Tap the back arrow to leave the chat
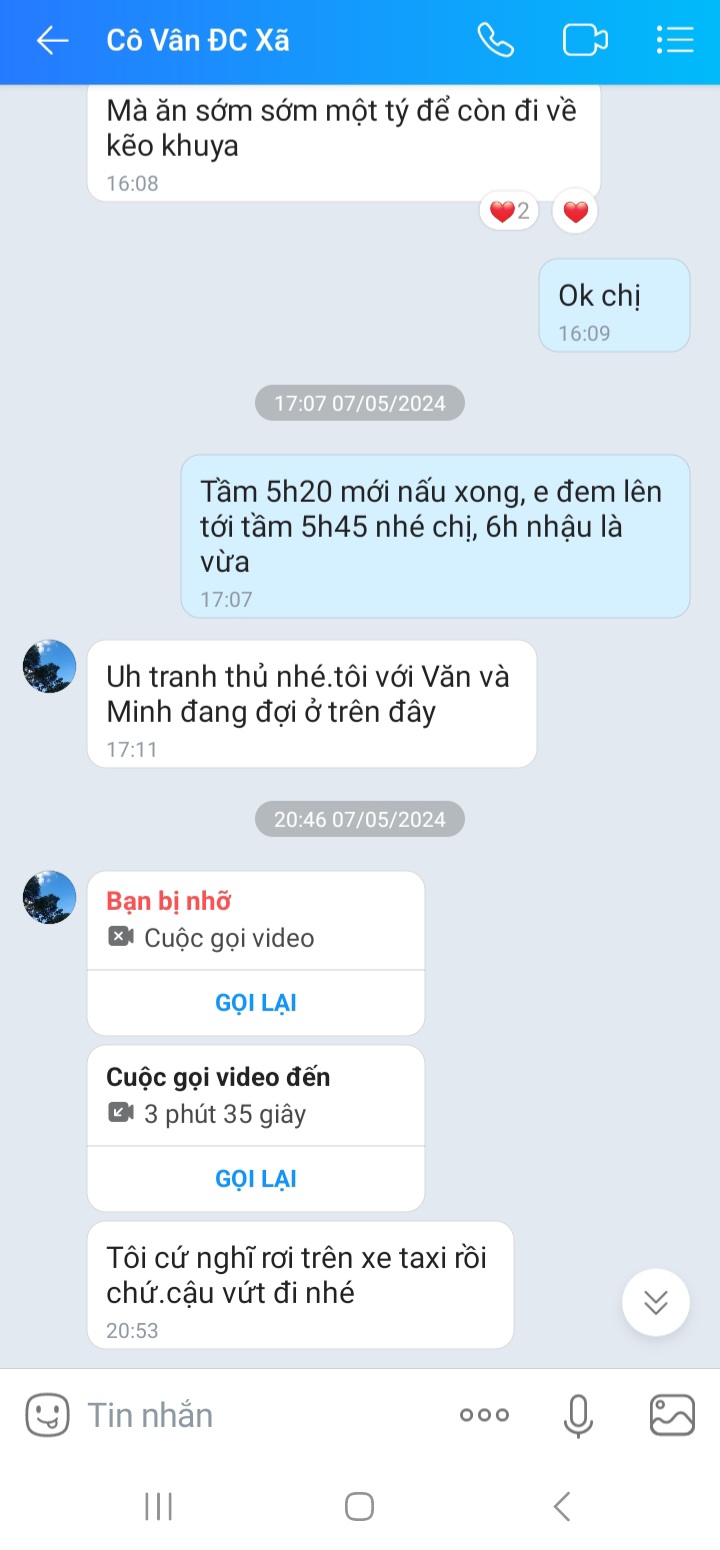720x1550 pixels. [x=52, y=40]
